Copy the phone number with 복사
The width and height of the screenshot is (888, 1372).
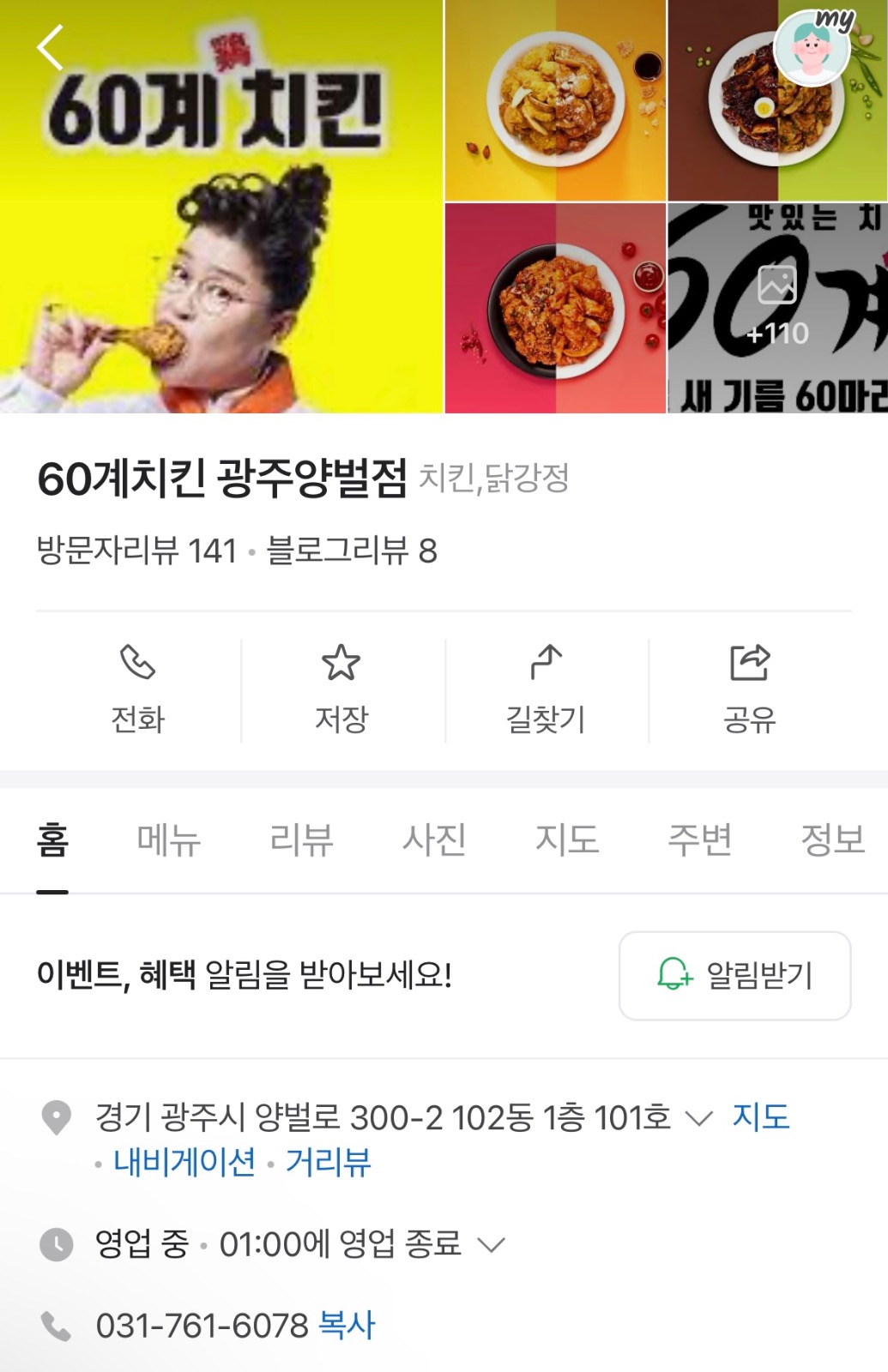point(347,1326)
